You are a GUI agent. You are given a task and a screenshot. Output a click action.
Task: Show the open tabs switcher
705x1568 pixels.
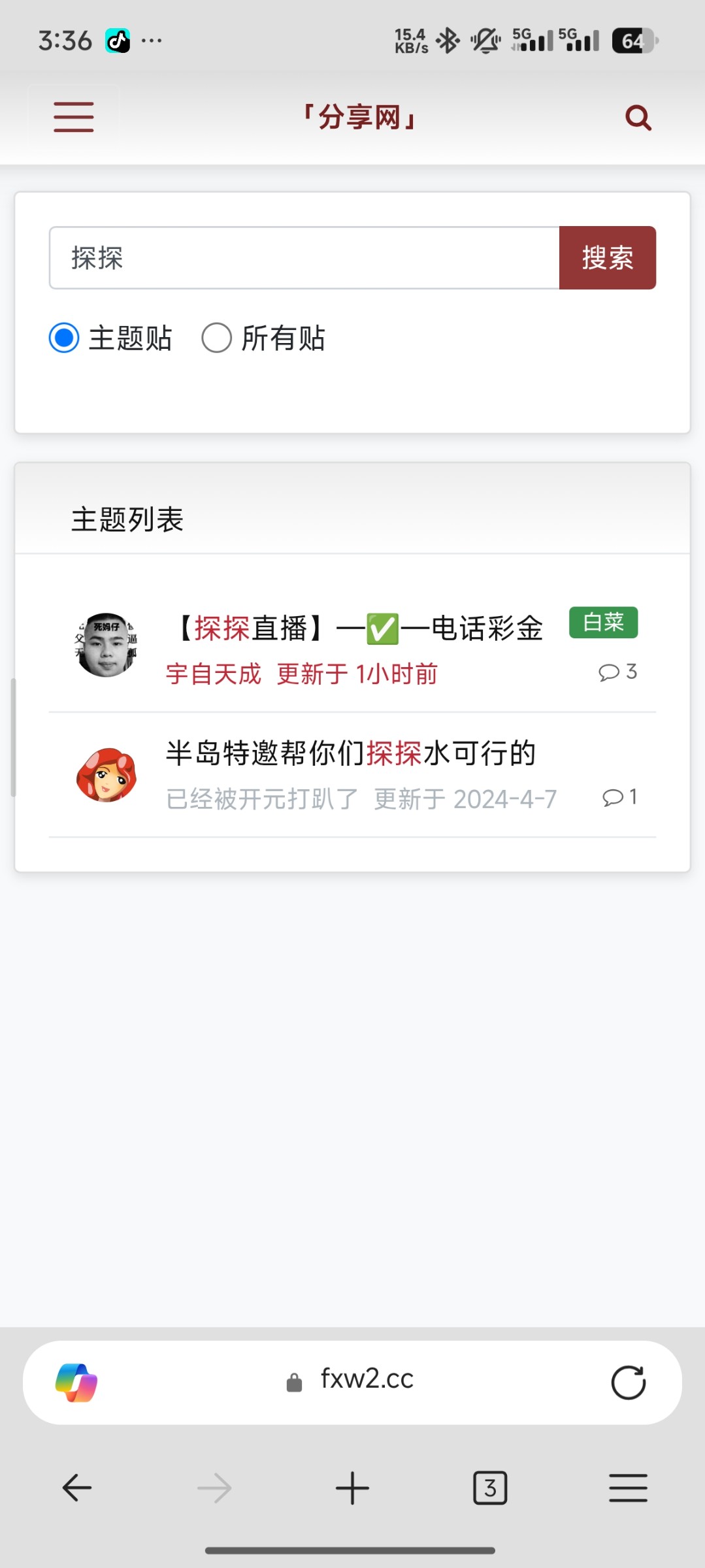(x=490, y=1488)
